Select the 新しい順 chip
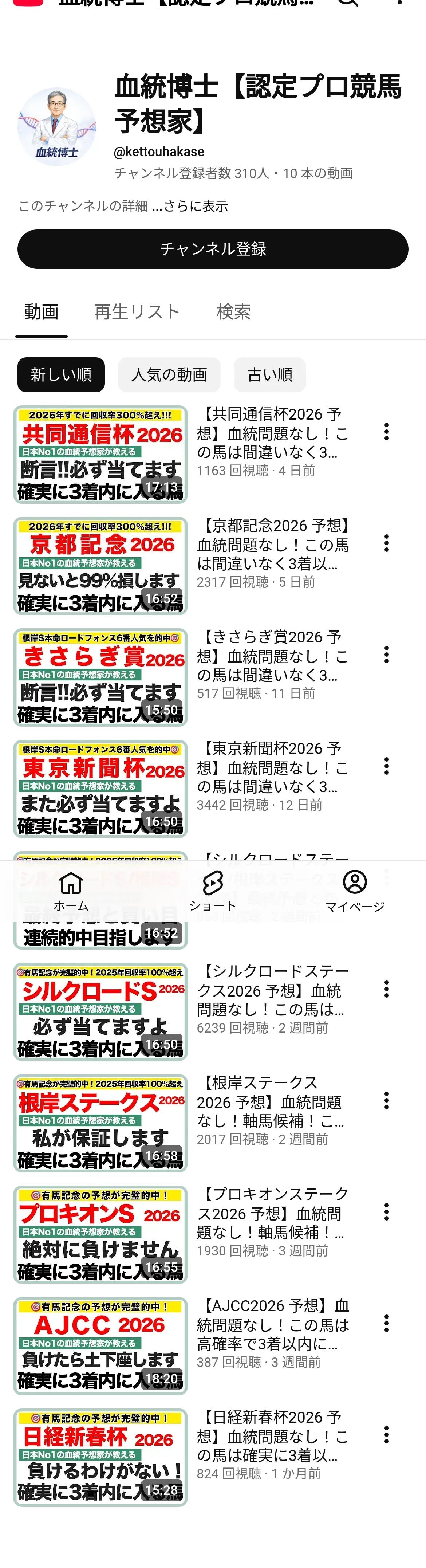Screen dimensions: 426x1568 pyautogui.click(x=61, y=374)
